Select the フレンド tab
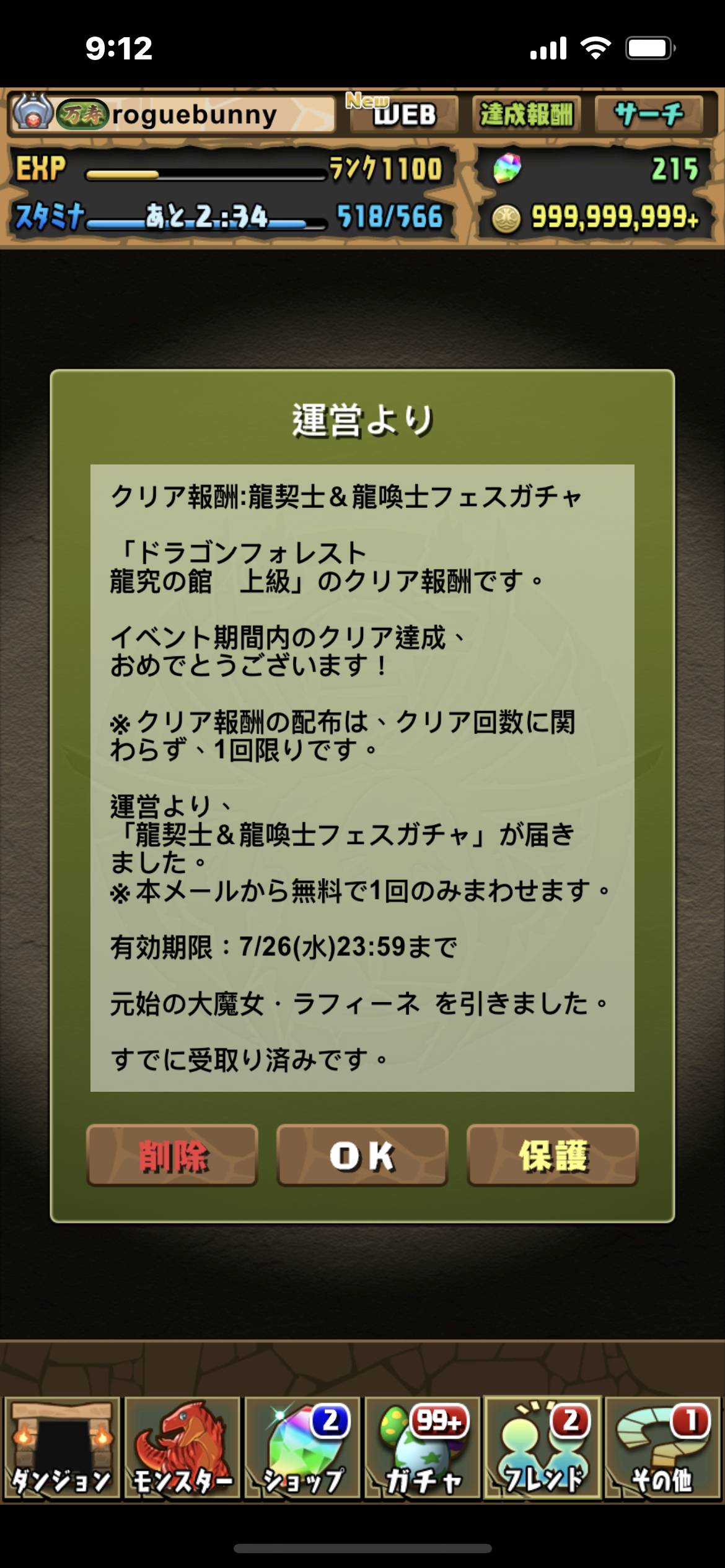 [x=543, y=1448]
